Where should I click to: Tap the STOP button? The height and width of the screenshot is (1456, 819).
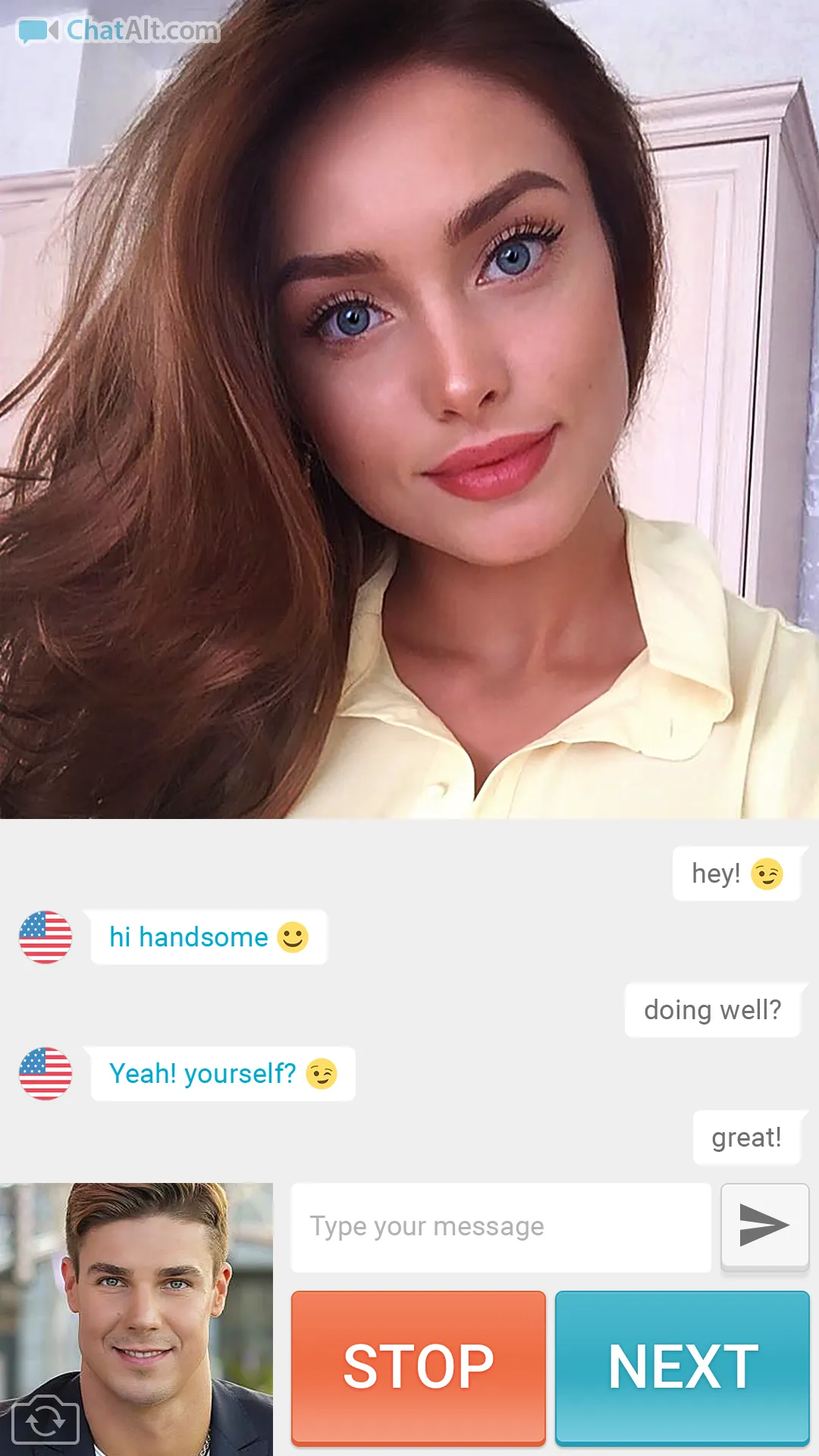pyautogui.click(x=418, y=1367)
